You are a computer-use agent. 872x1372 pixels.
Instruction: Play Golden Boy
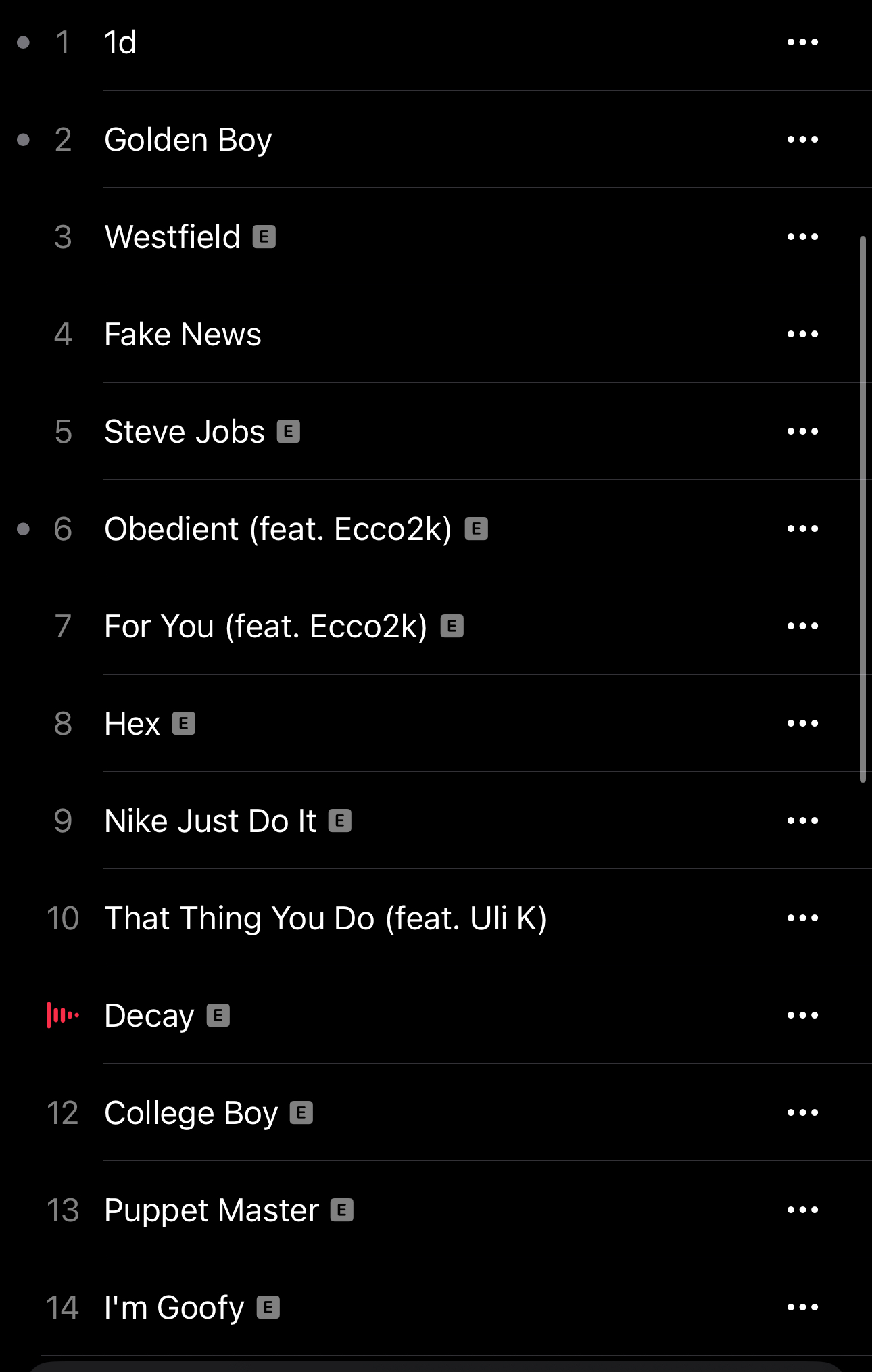pyautogui.click(x=188, y=141)
